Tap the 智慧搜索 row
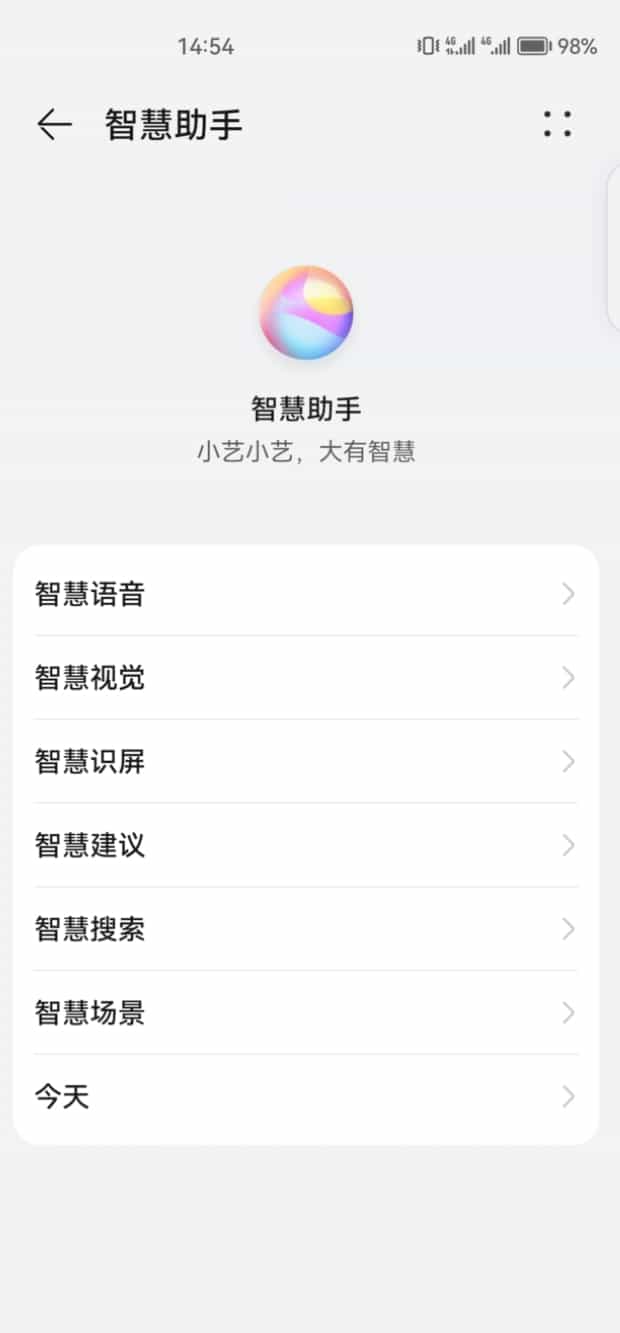The width and height of the screenshot is (620, 1333). [305, 930]
